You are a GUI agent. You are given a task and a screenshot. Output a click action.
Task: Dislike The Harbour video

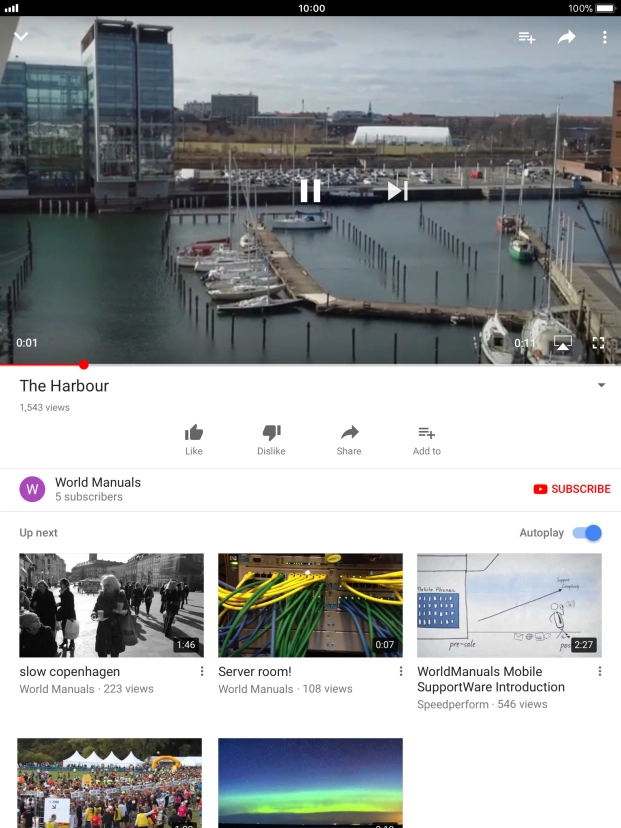click(271, 439)
